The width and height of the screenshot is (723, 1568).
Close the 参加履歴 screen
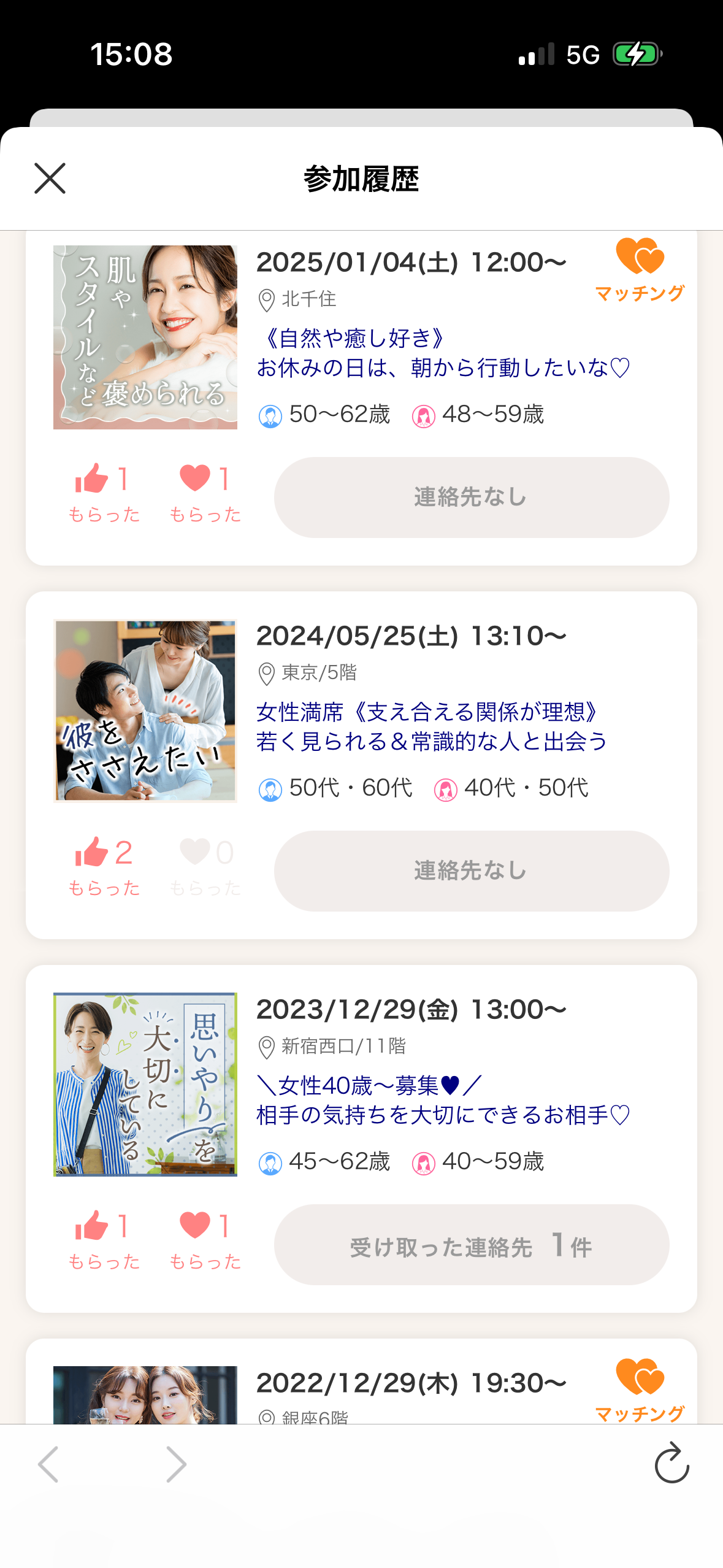(x=50, y=179)
